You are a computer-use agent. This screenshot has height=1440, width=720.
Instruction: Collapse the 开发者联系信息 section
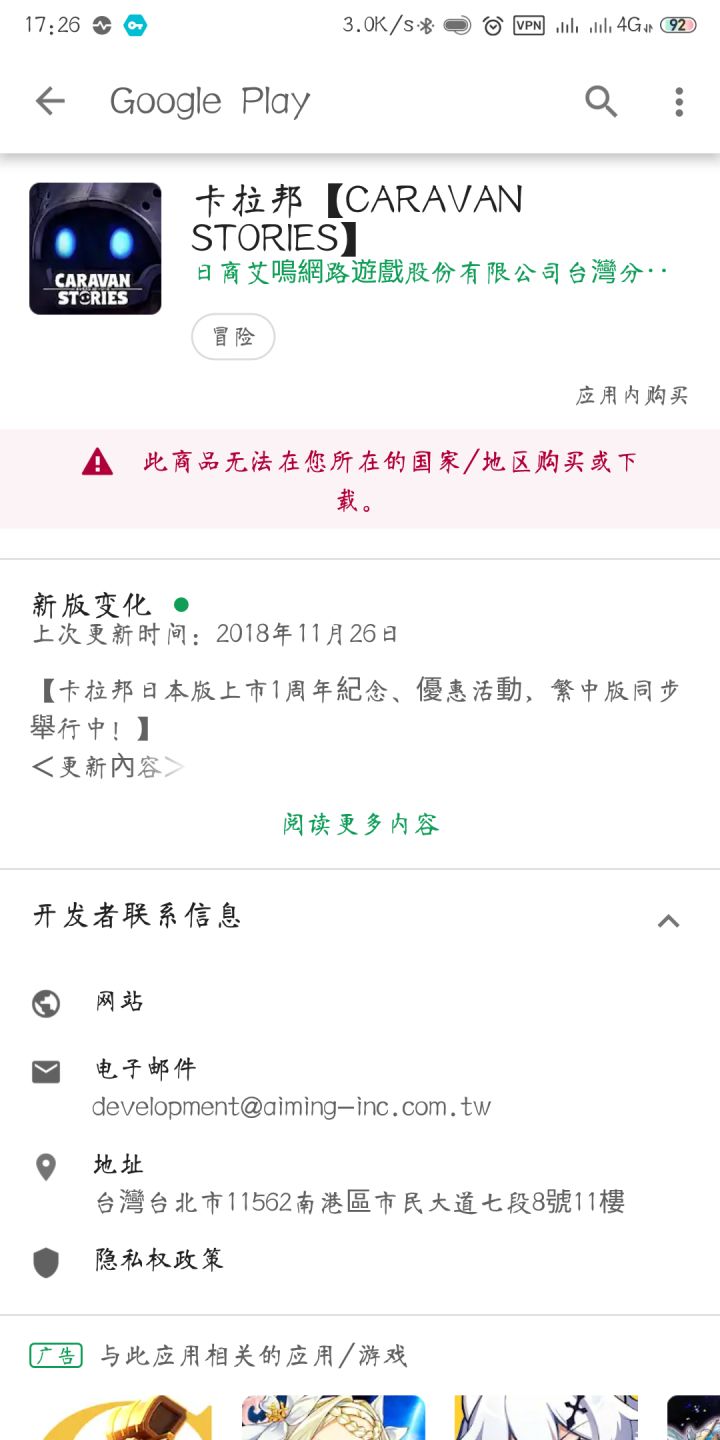pos(668,921)
